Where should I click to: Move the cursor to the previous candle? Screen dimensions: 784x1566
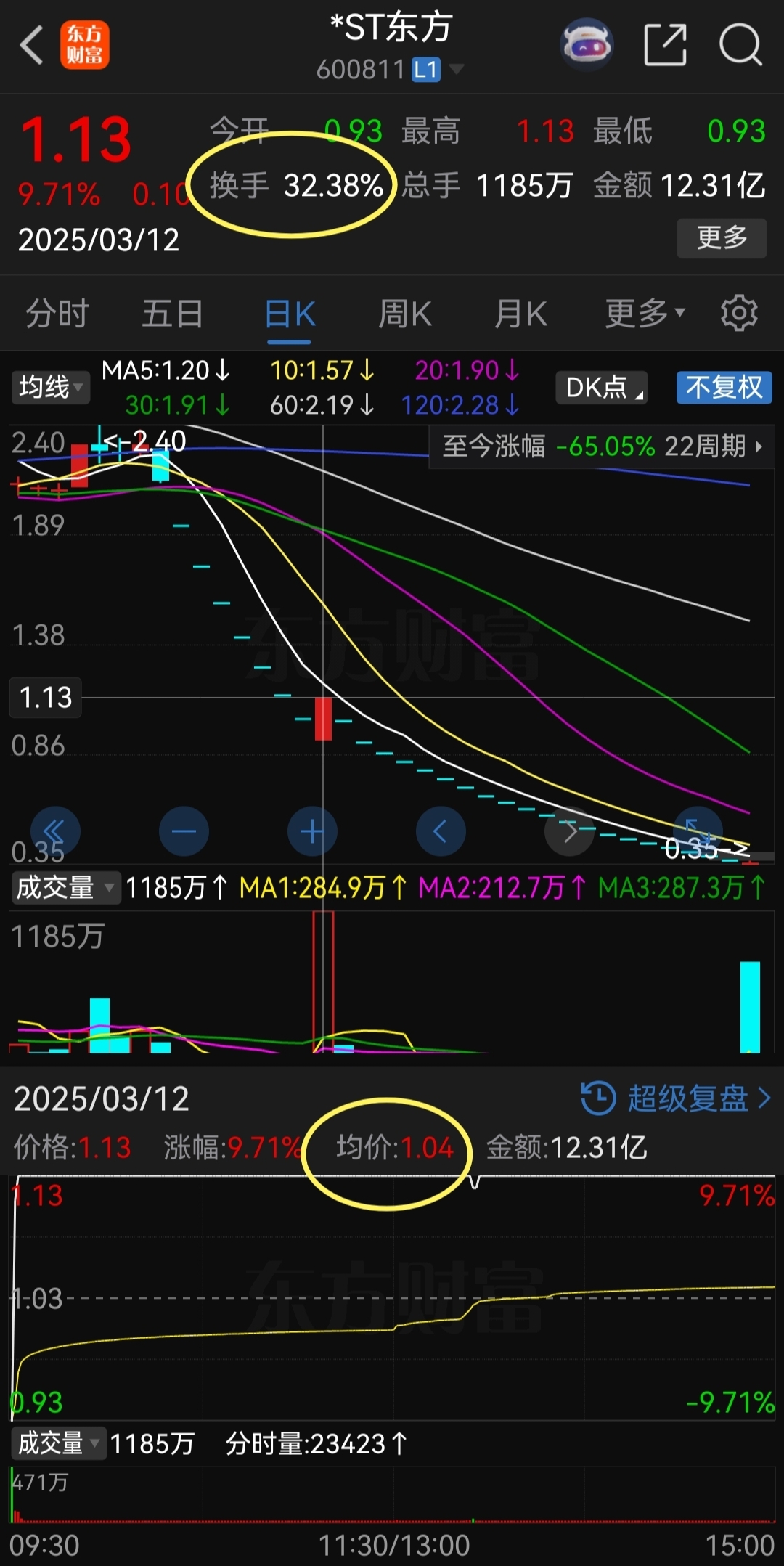[x=441, y=831]
